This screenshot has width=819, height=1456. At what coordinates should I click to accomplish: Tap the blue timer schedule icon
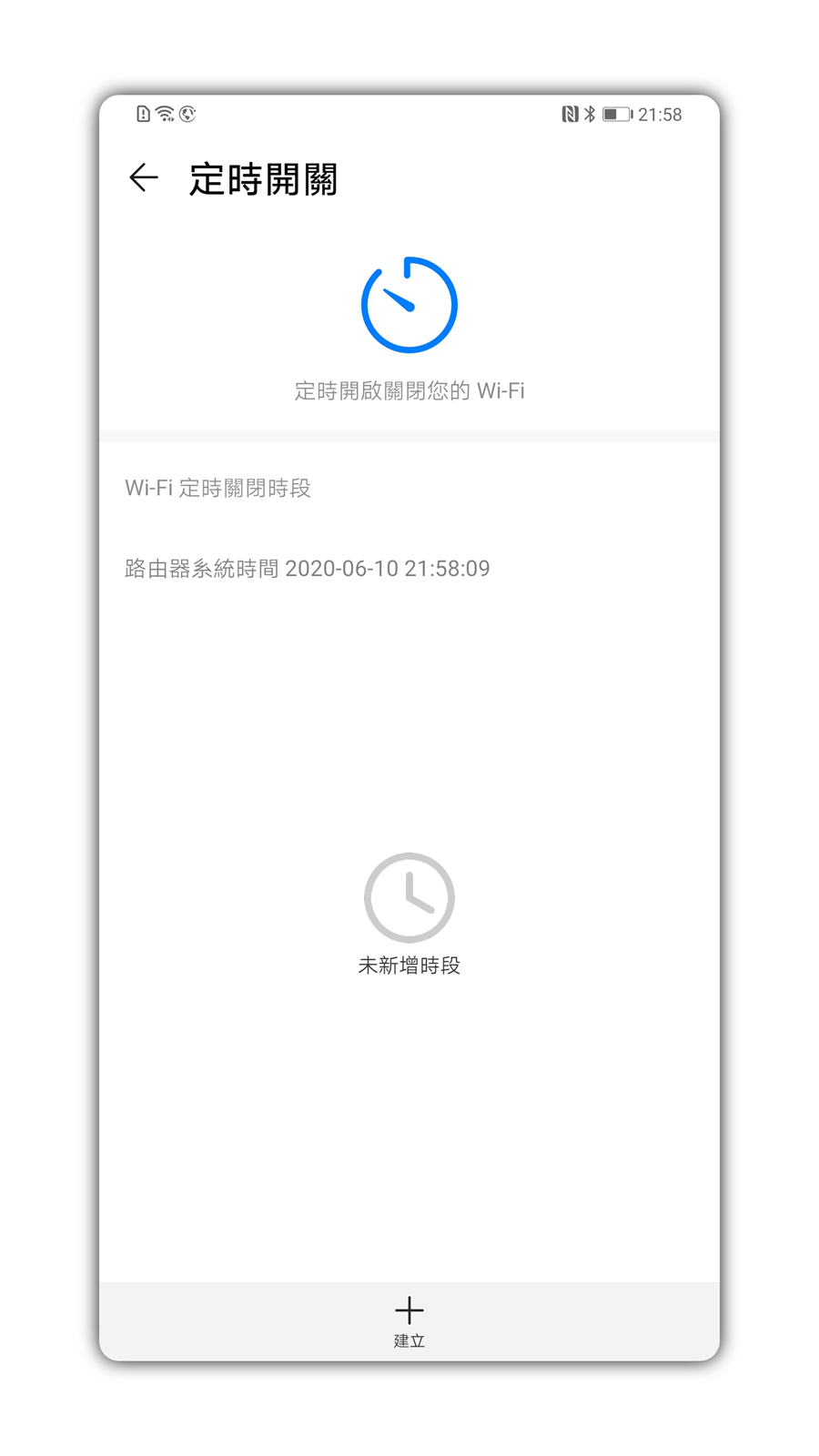tap(408, 302)
